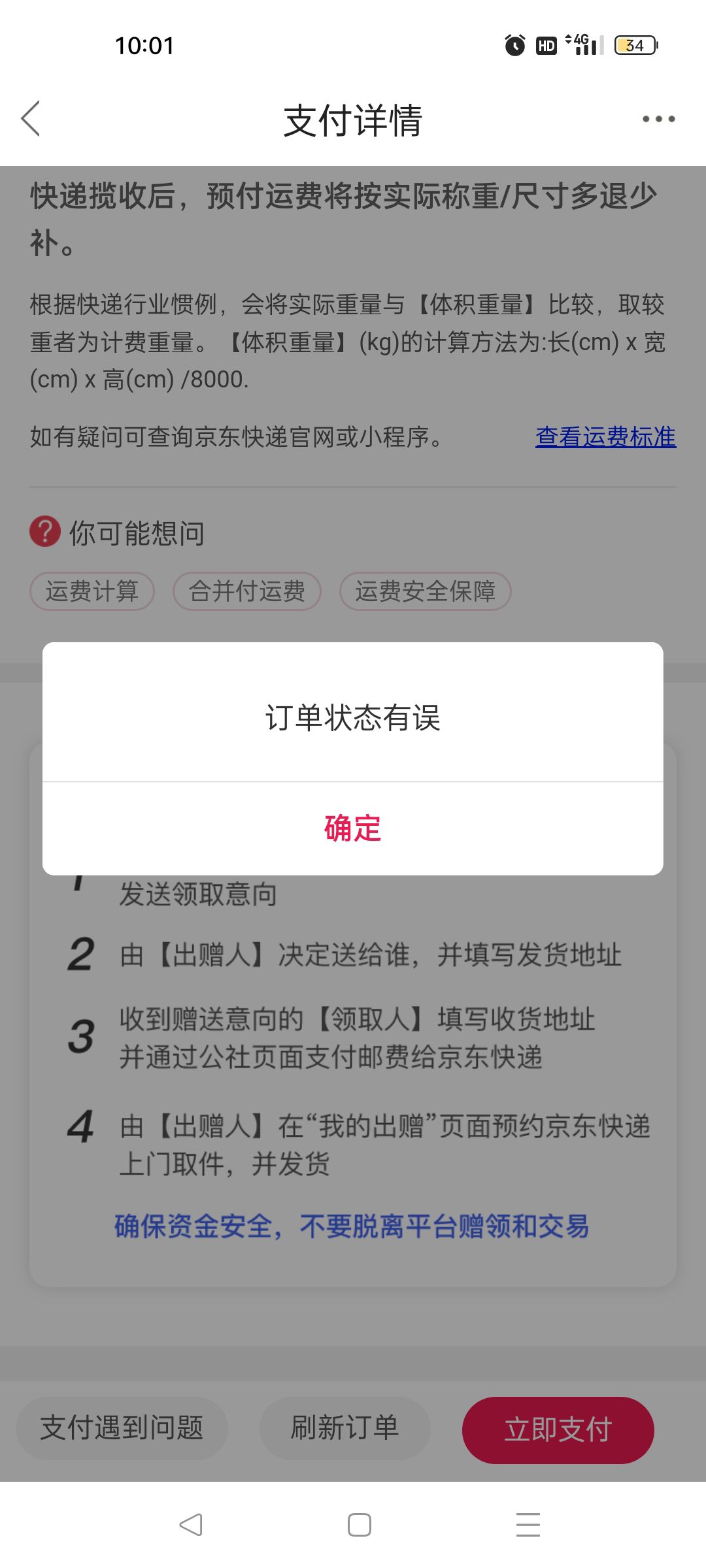Tap 刷新订单 to refresh the order
The image size is (706, 1568).
click(x=345, y=1428)
